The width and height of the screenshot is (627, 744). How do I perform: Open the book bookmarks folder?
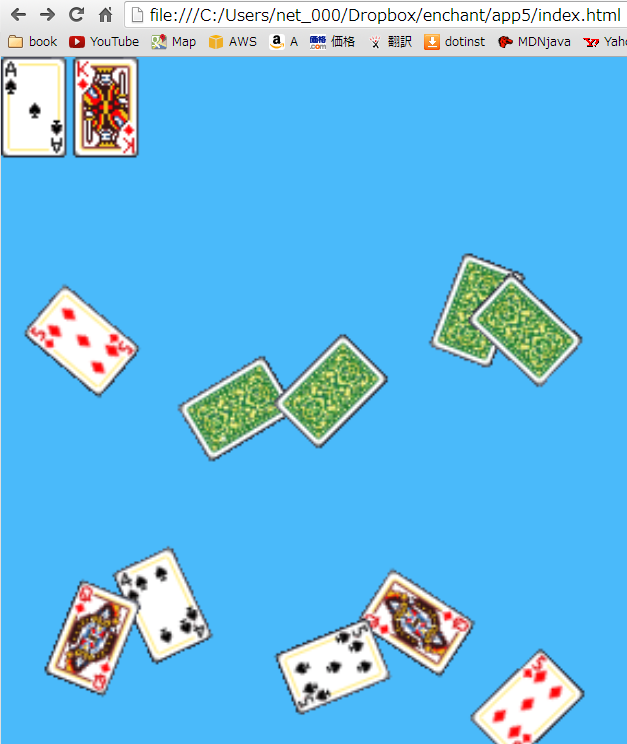pos(33,42)
